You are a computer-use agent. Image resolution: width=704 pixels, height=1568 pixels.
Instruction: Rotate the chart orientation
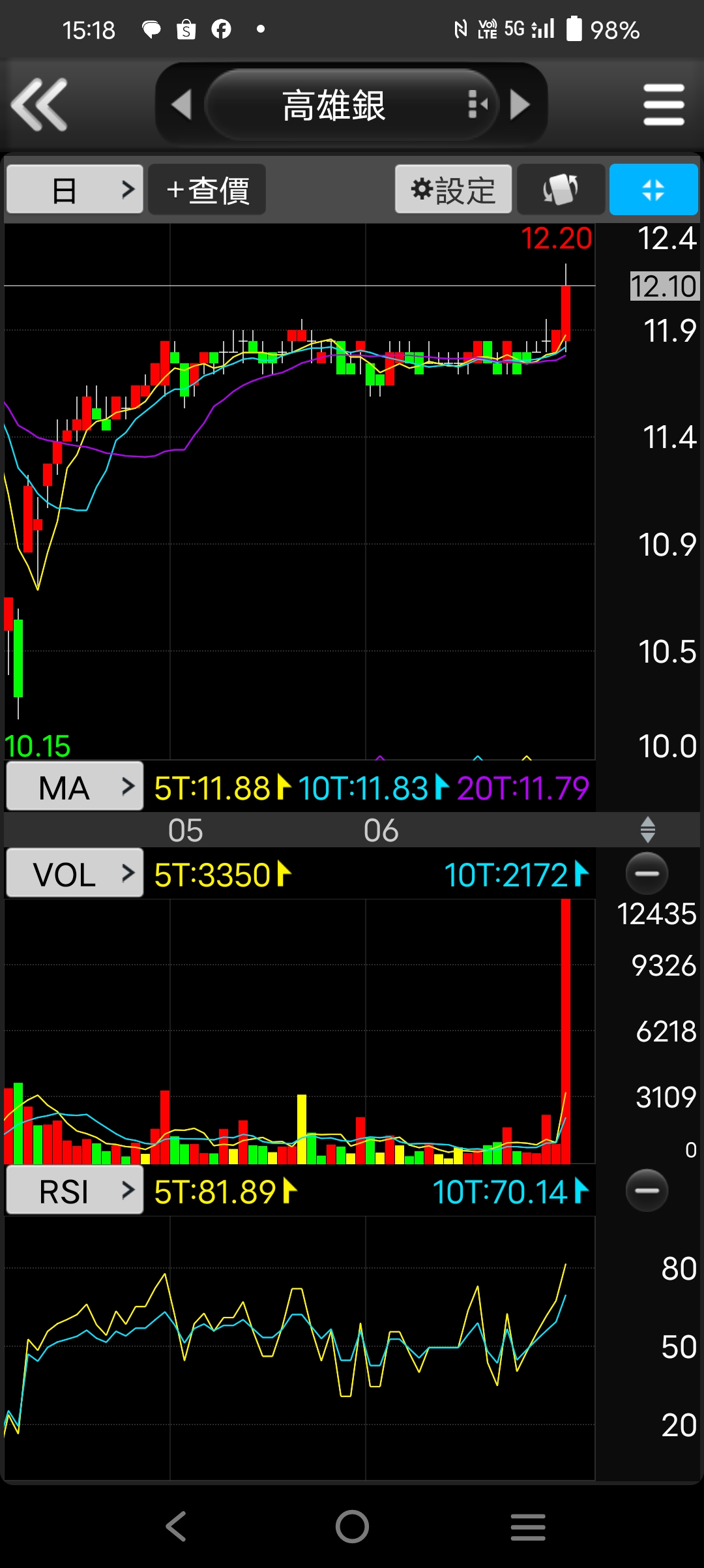click(x=561, y=190)
